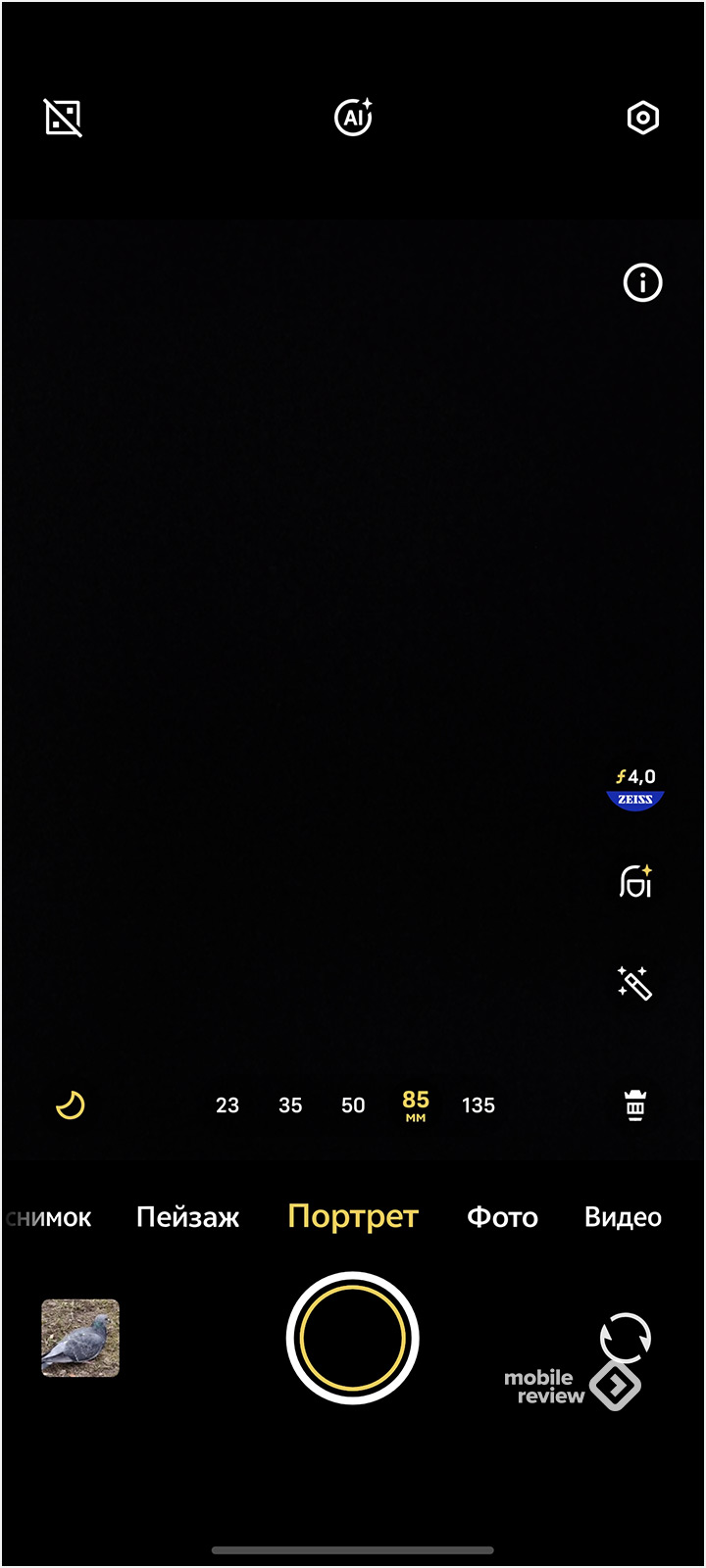Switch to 50 mm focal length

click(353, 1105)
